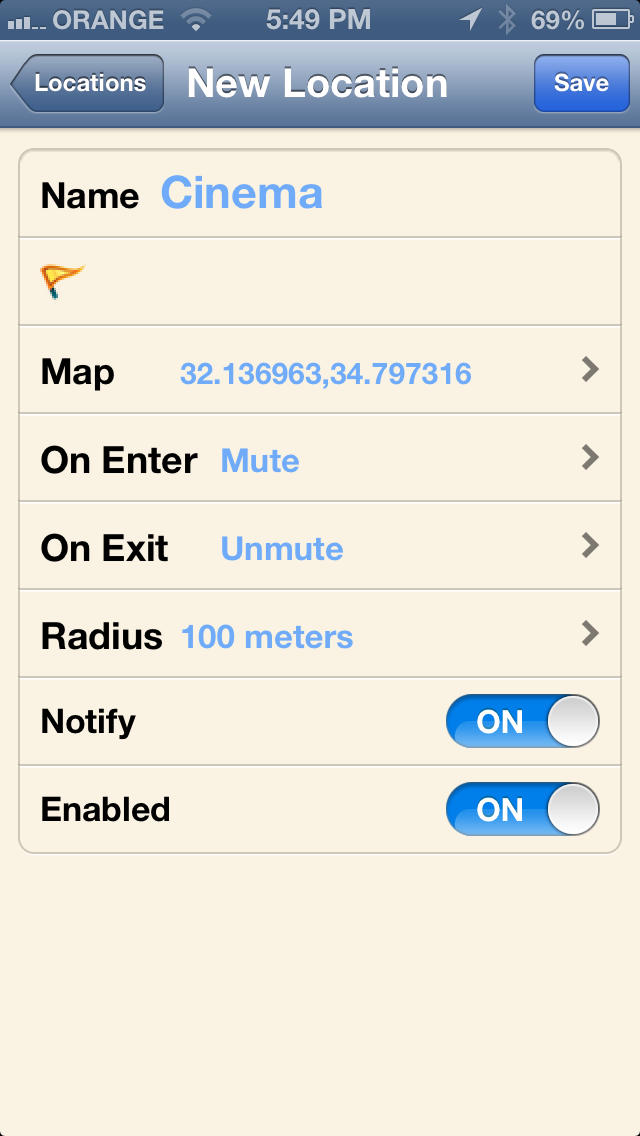640x1136 pixels.
Task: Change the orange flag icon
Action: pyautogui.click(x=62, y=282)
